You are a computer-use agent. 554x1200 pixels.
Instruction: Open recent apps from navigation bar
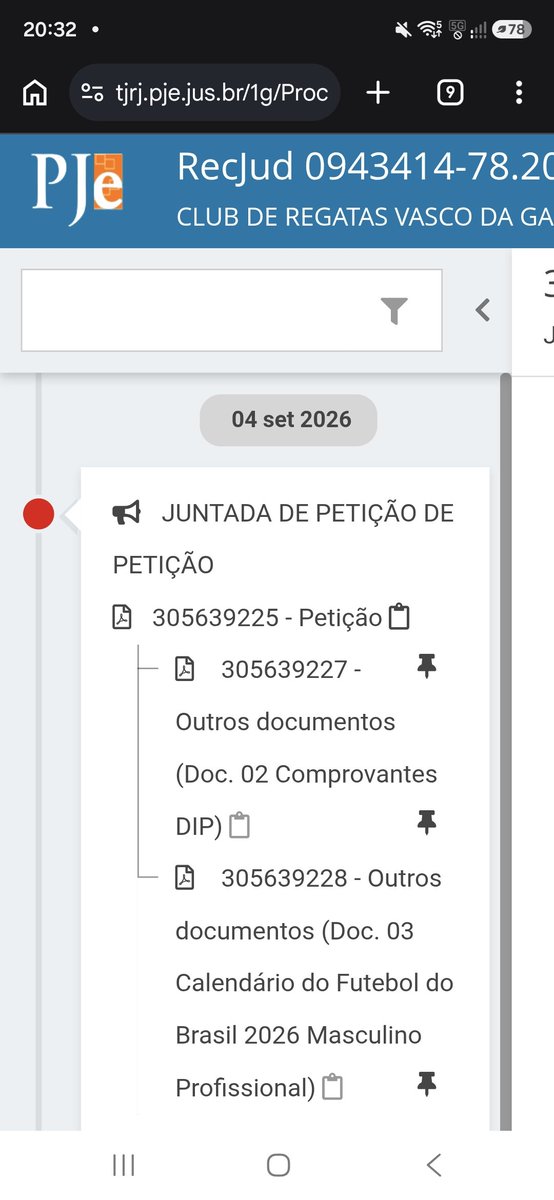click(x=124, y=1165)
